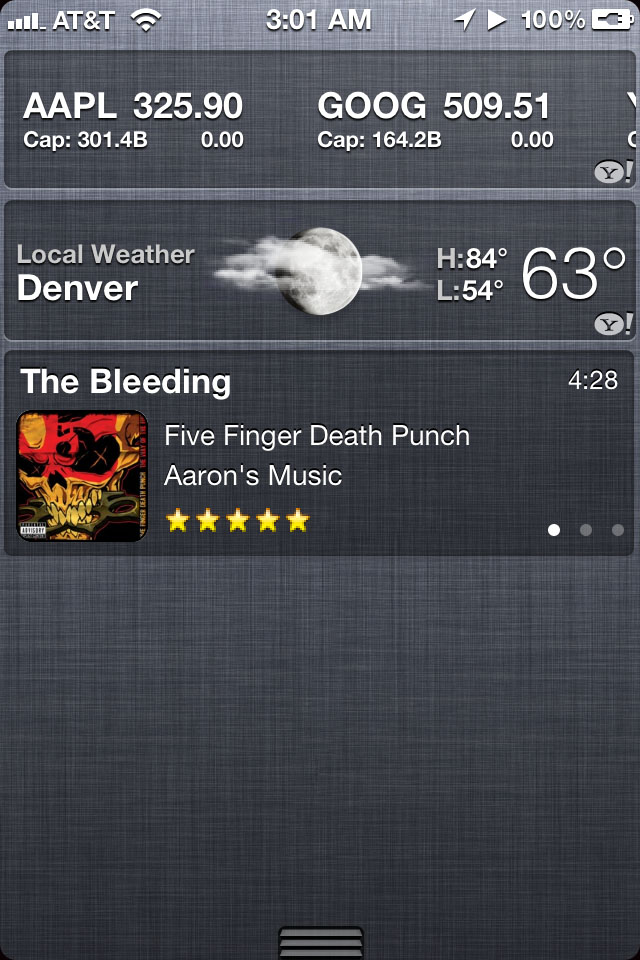Open The Bleeding album artwork
Screen dimensions: 640x960
(x=83, y=476)
